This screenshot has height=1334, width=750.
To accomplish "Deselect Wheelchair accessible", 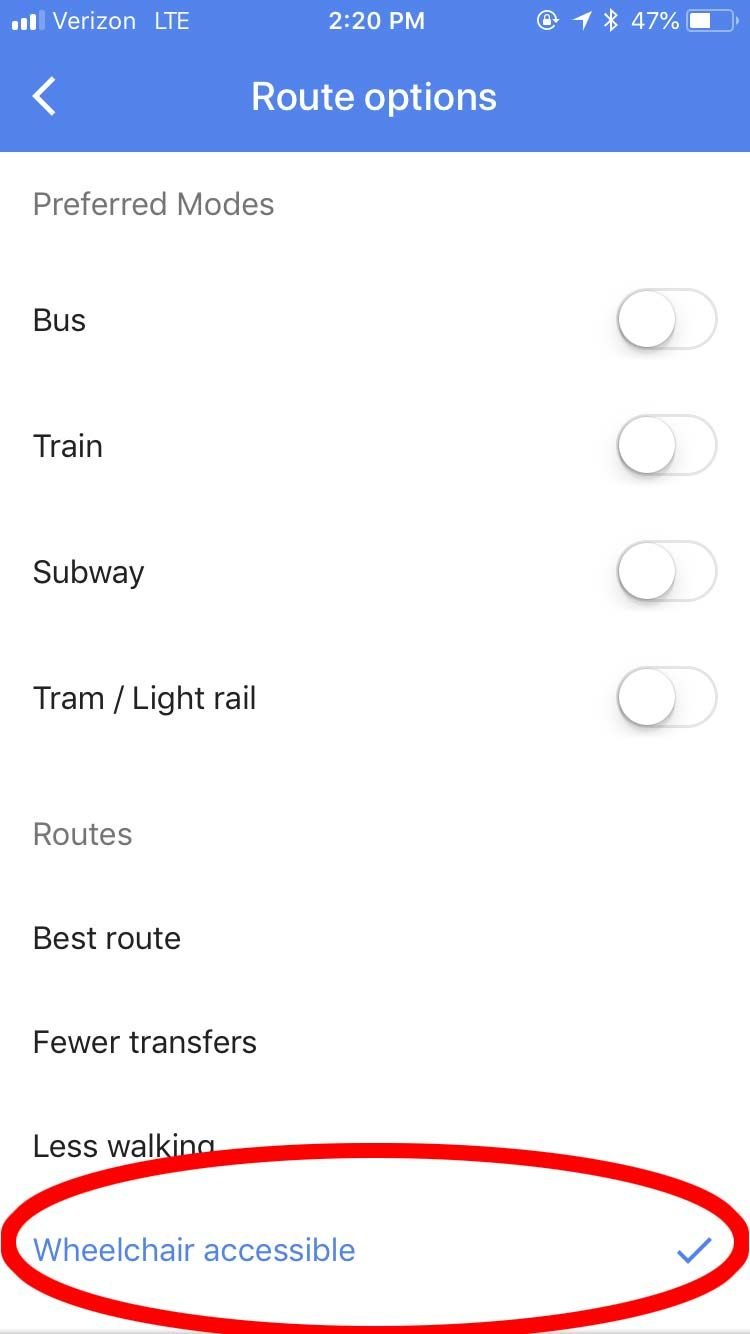I will click(x=194, y=1249).
